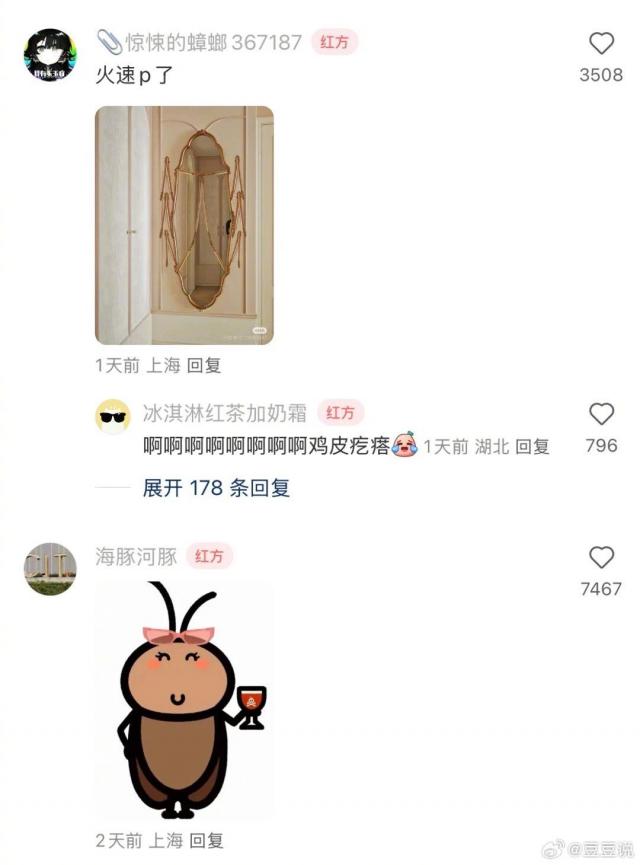Reply to 冰淇淋红茶加奶霜's comment

click(x=532, y=447)
